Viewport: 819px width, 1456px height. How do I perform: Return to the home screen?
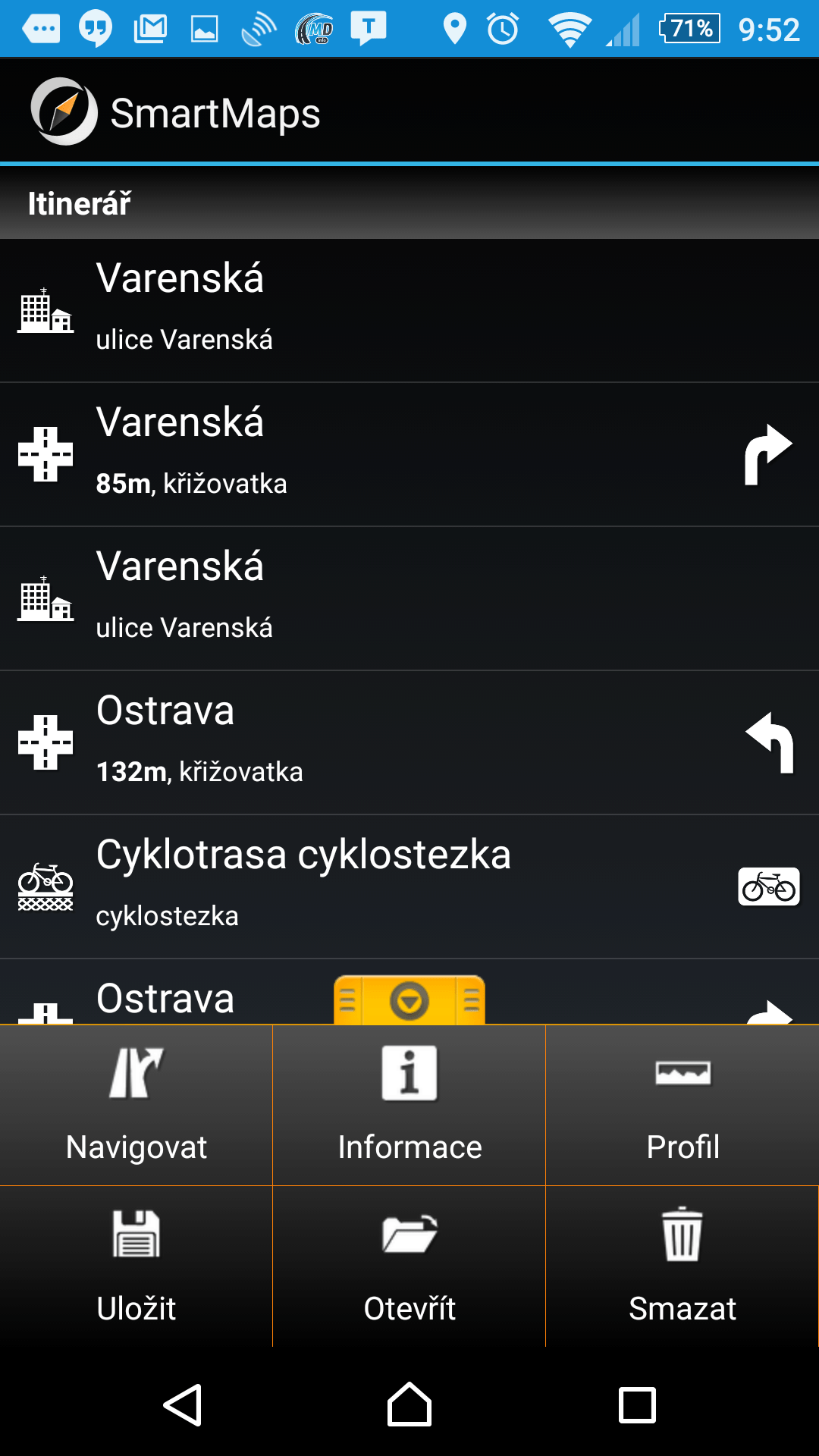[x=409, y=1405]
